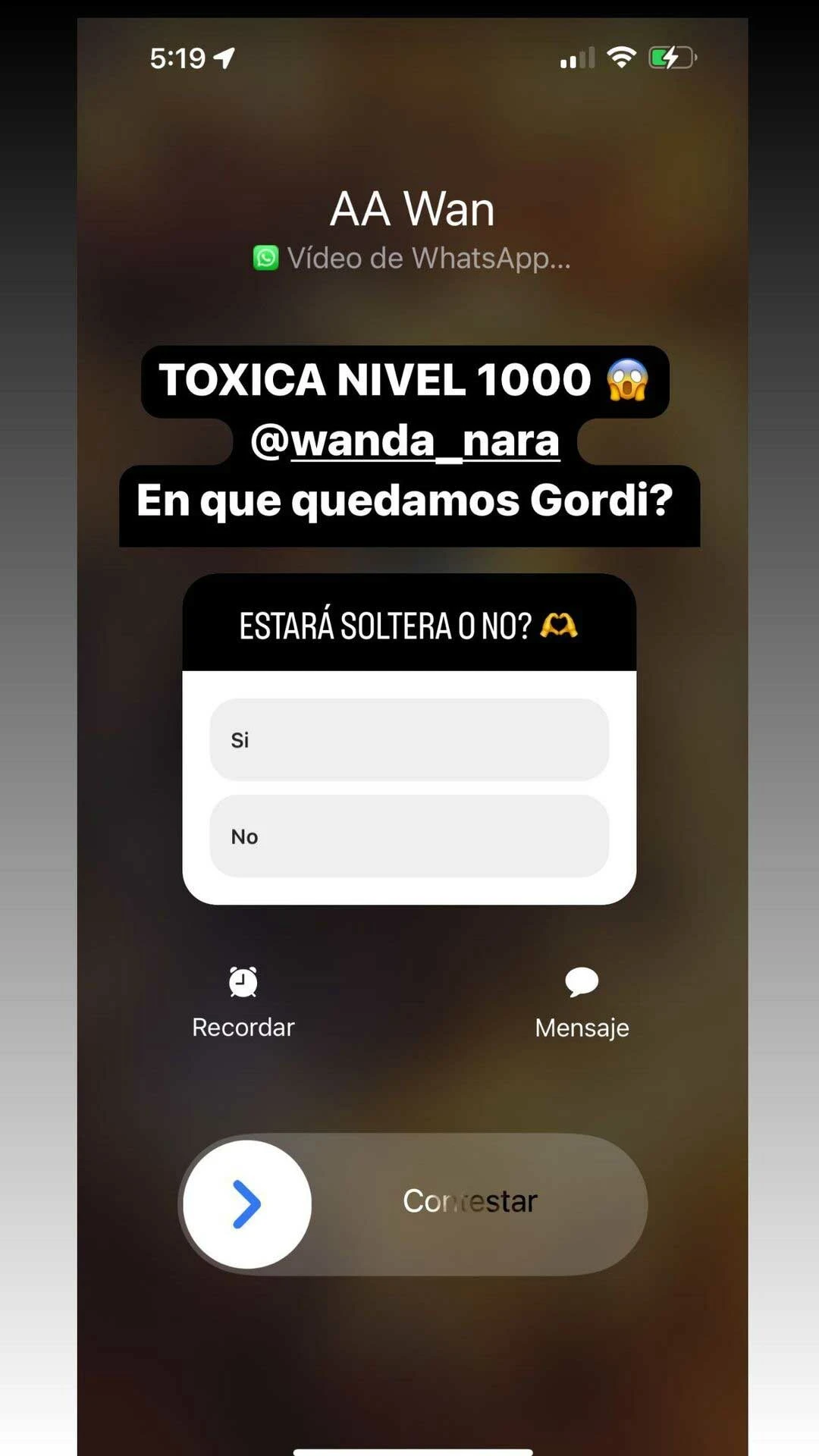Tap the AA Wan story title
The height and width of the screenshot is (1456, 819).
(x=413, y=208)
